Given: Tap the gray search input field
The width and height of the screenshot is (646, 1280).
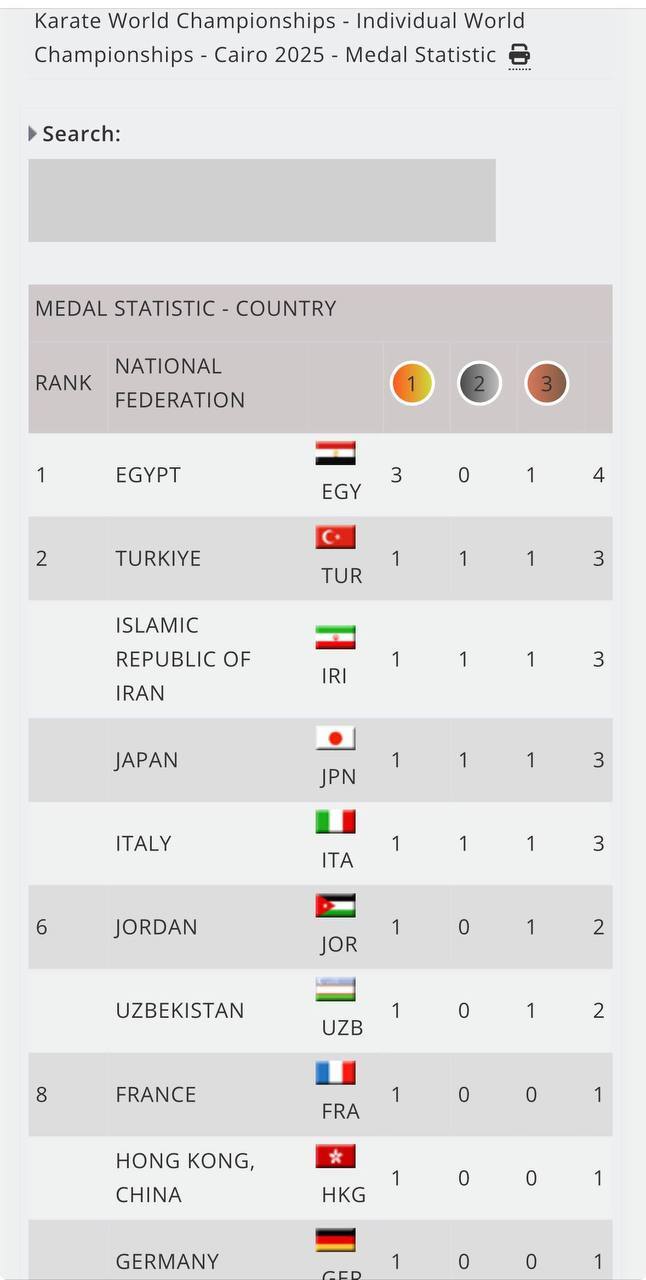Looking at the screenshot, I should pos(262,200).
